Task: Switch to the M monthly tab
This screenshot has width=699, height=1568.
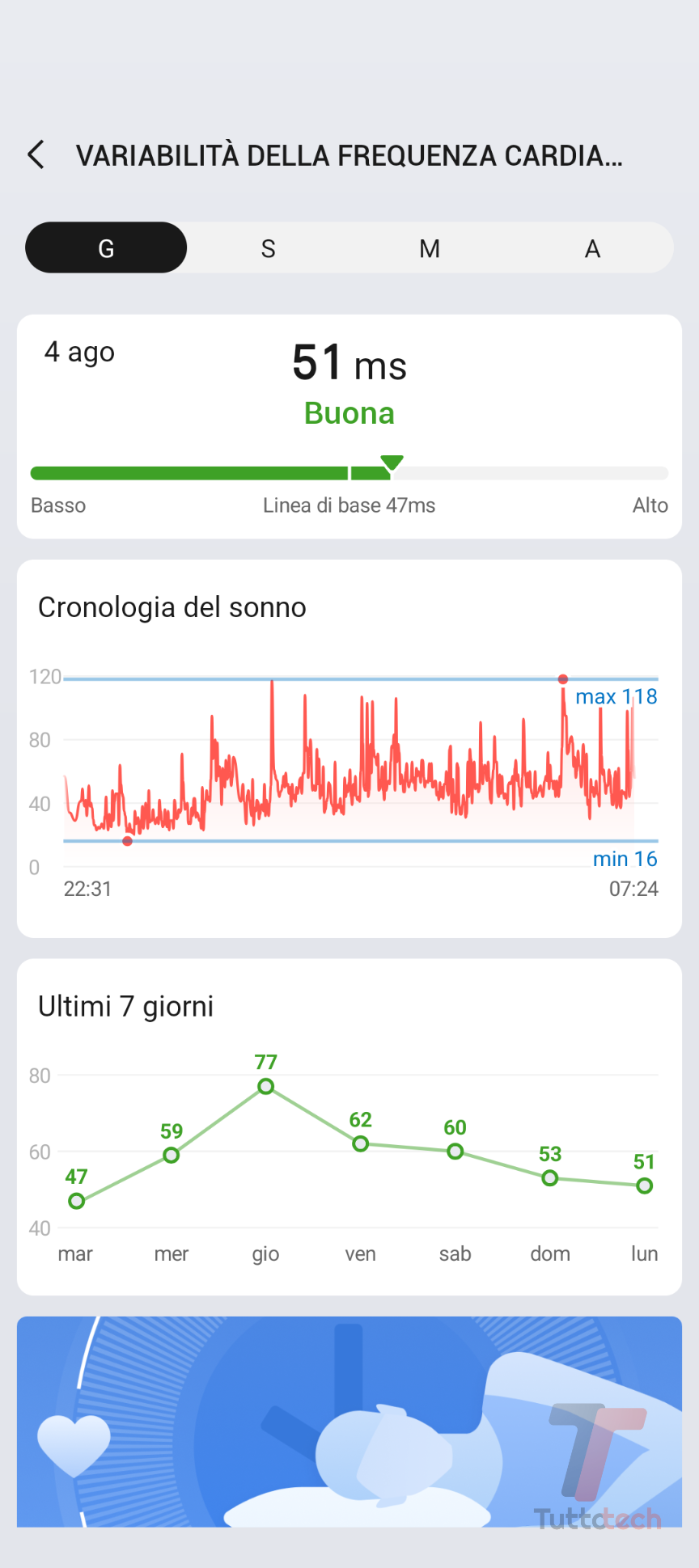Action: click(430, 248)
